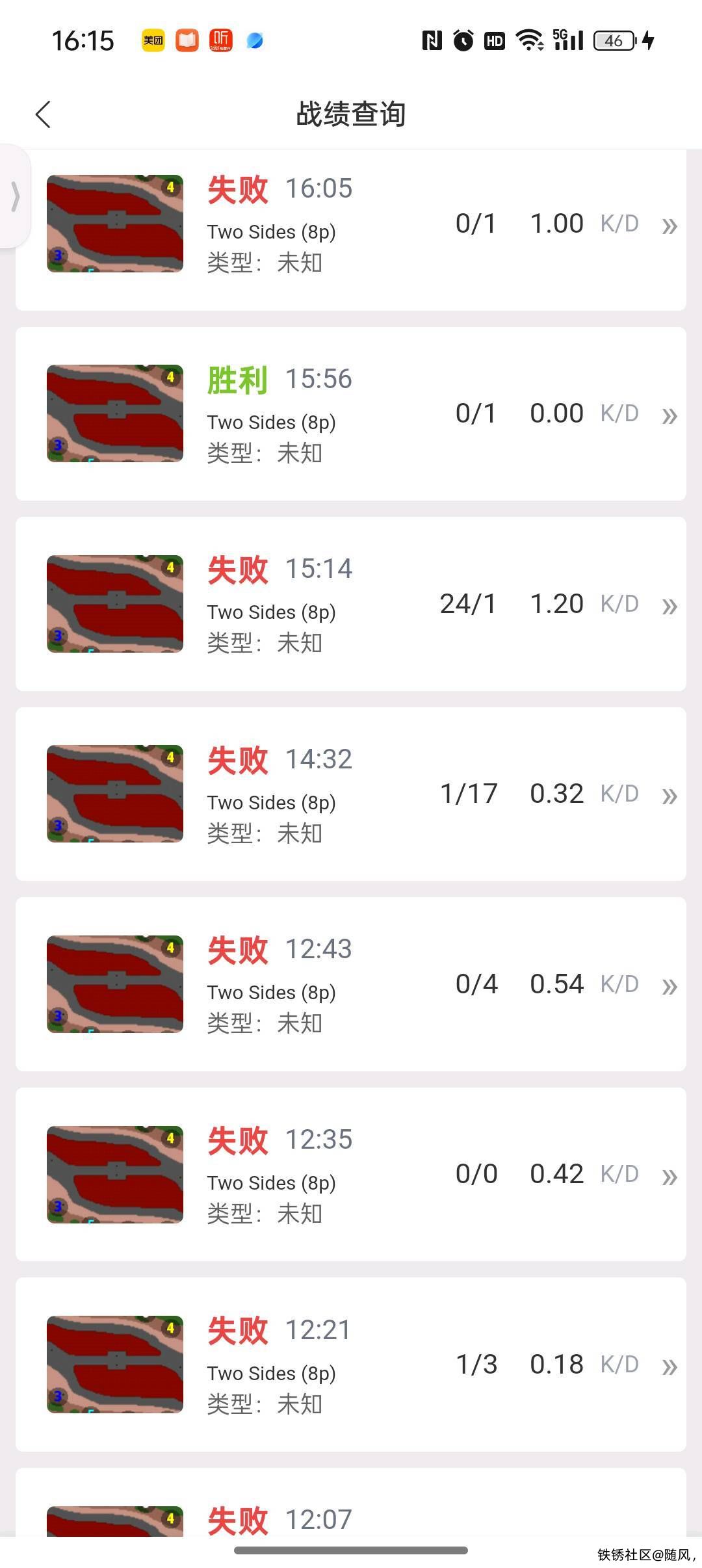The height and width of the screenshot is (1568, 702).
Task: Select the 14:32 match with 1/17 score
Action: [351, 794]
